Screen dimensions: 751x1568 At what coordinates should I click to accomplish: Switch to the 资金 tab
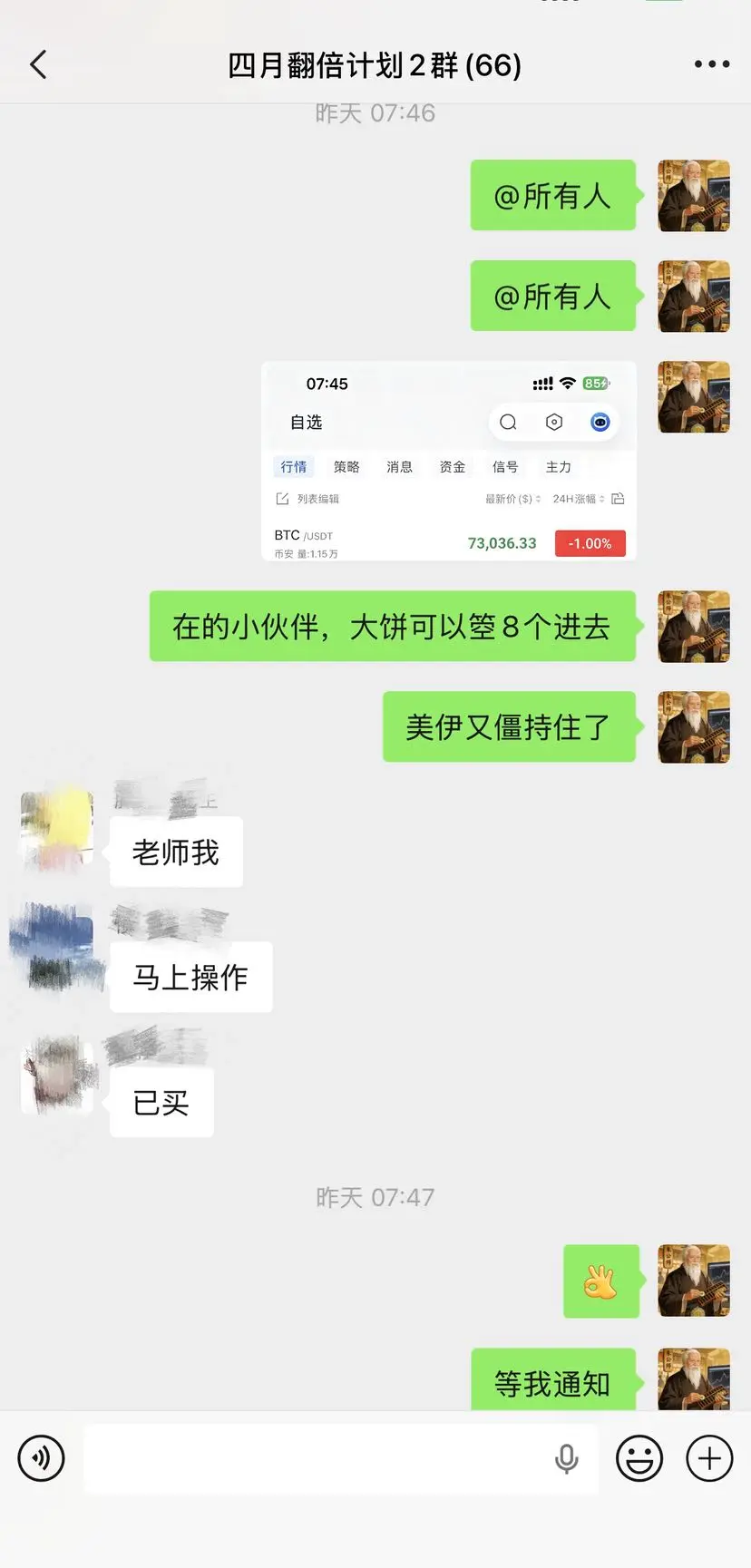pyautogui.click(x=451, y=466)
